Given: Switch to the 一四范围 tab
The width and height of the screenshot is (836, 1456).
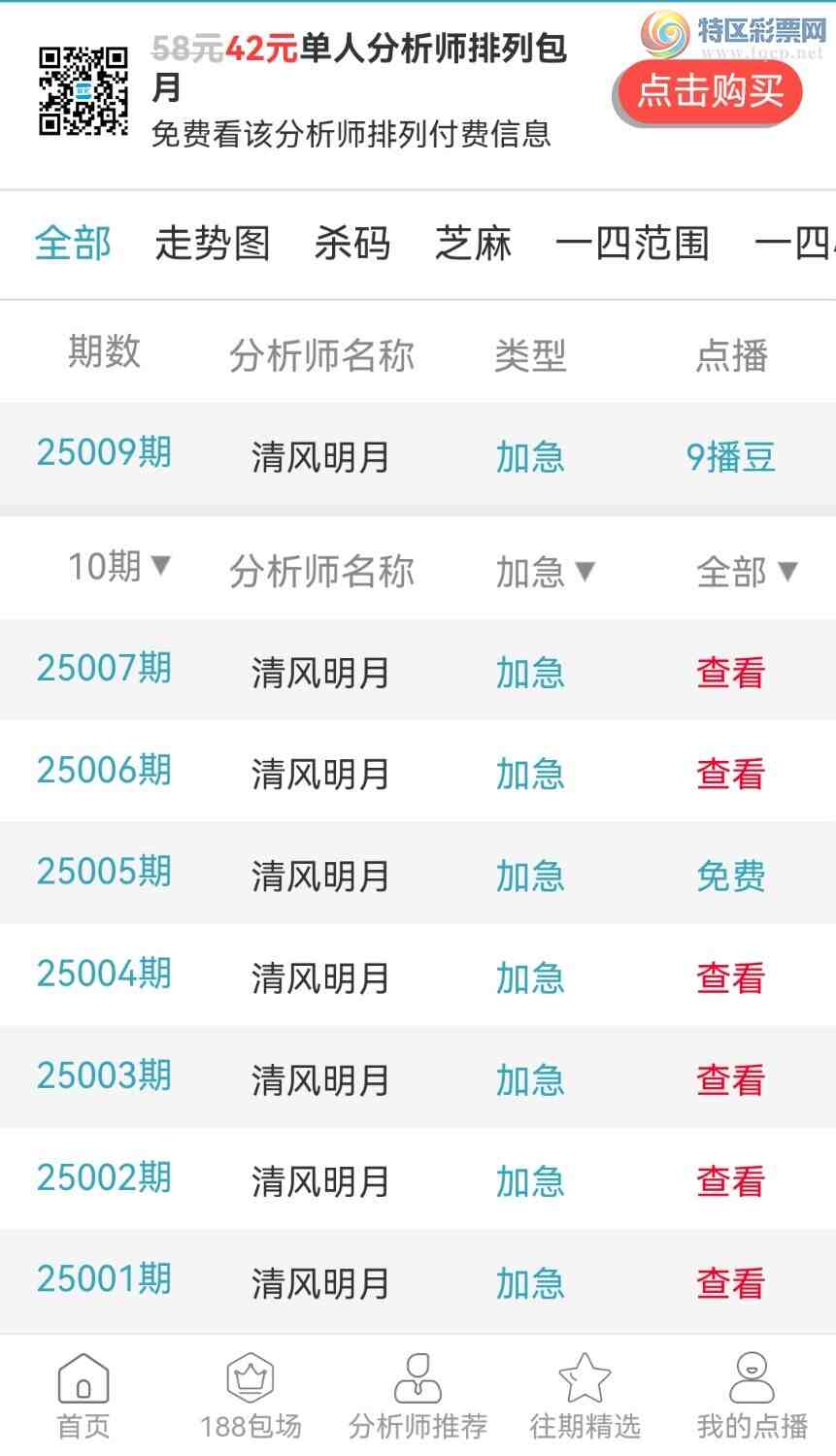Looking at the screenshot, I should 632,243.
